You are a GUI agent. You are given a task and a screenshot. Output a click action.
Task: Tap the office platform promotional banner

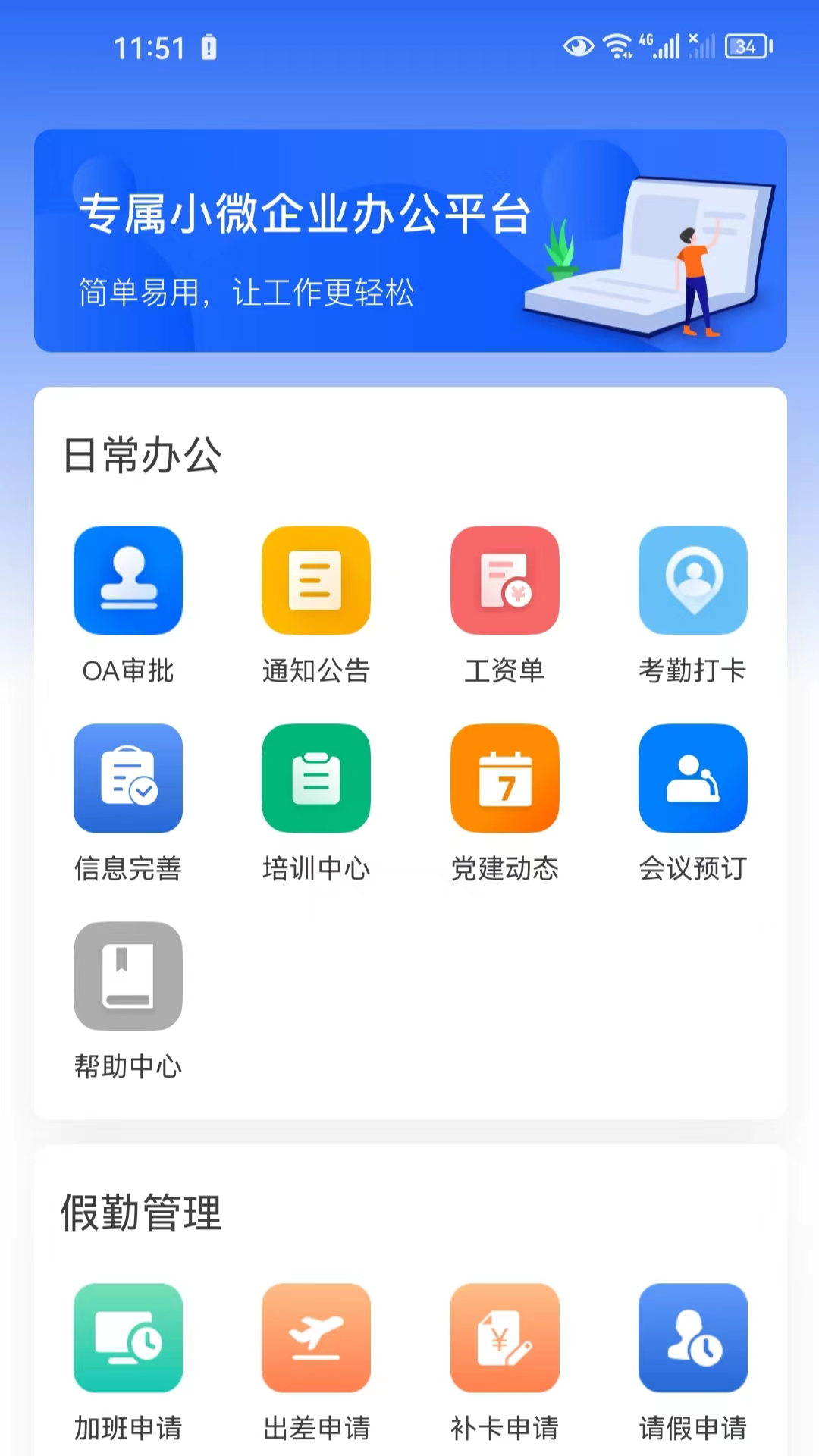[x=409, y=240]
